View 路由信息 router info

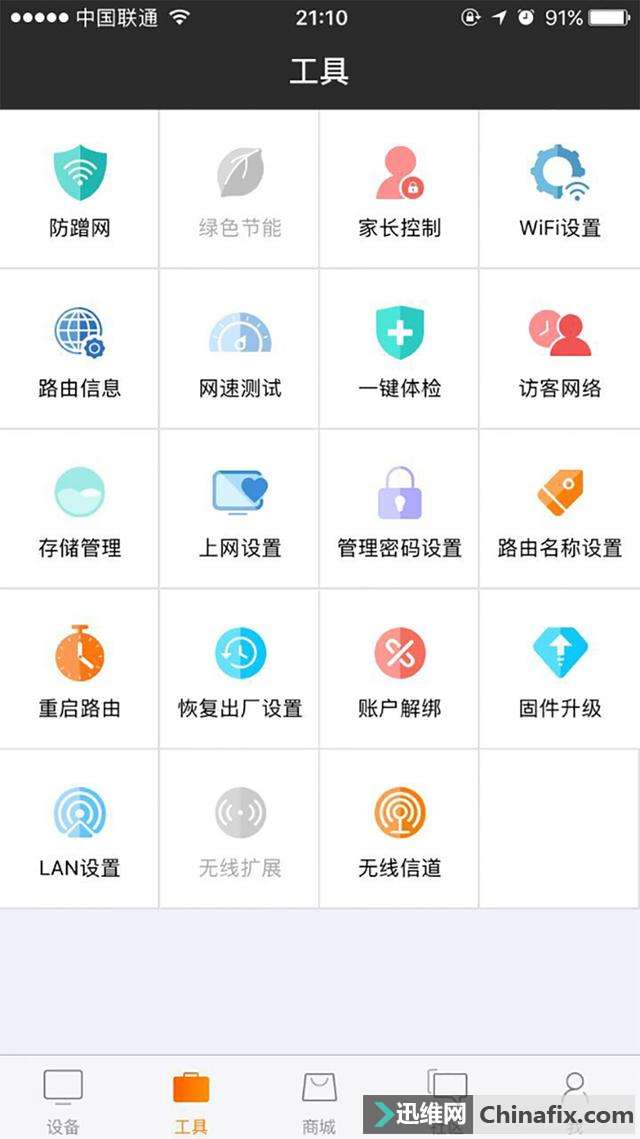coord(79,350)
